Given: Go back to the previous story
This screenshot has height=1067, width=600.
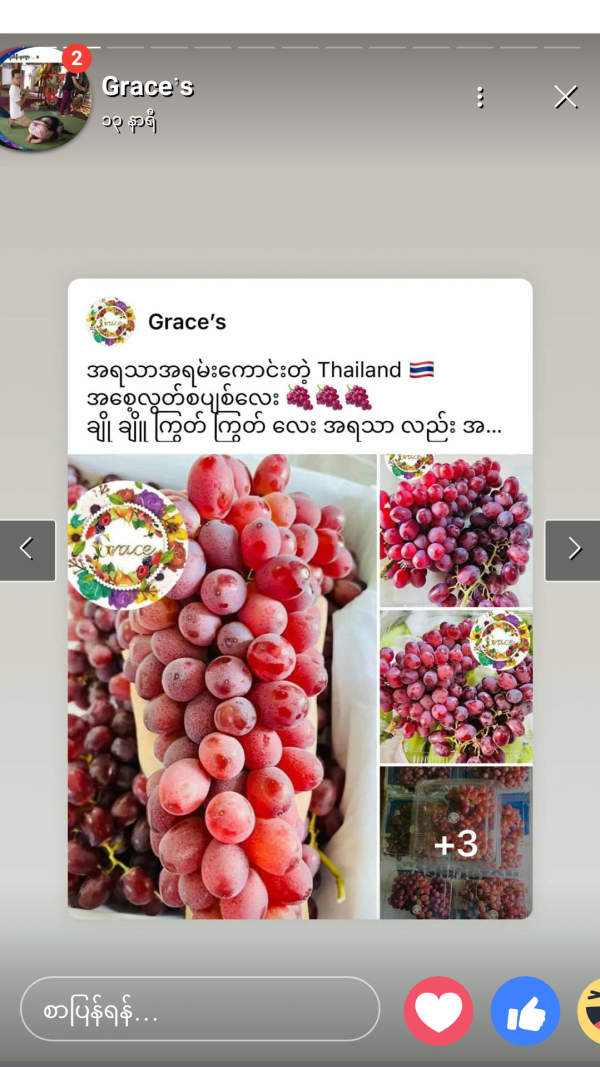Looking at the screenshot, I should 27,549.
